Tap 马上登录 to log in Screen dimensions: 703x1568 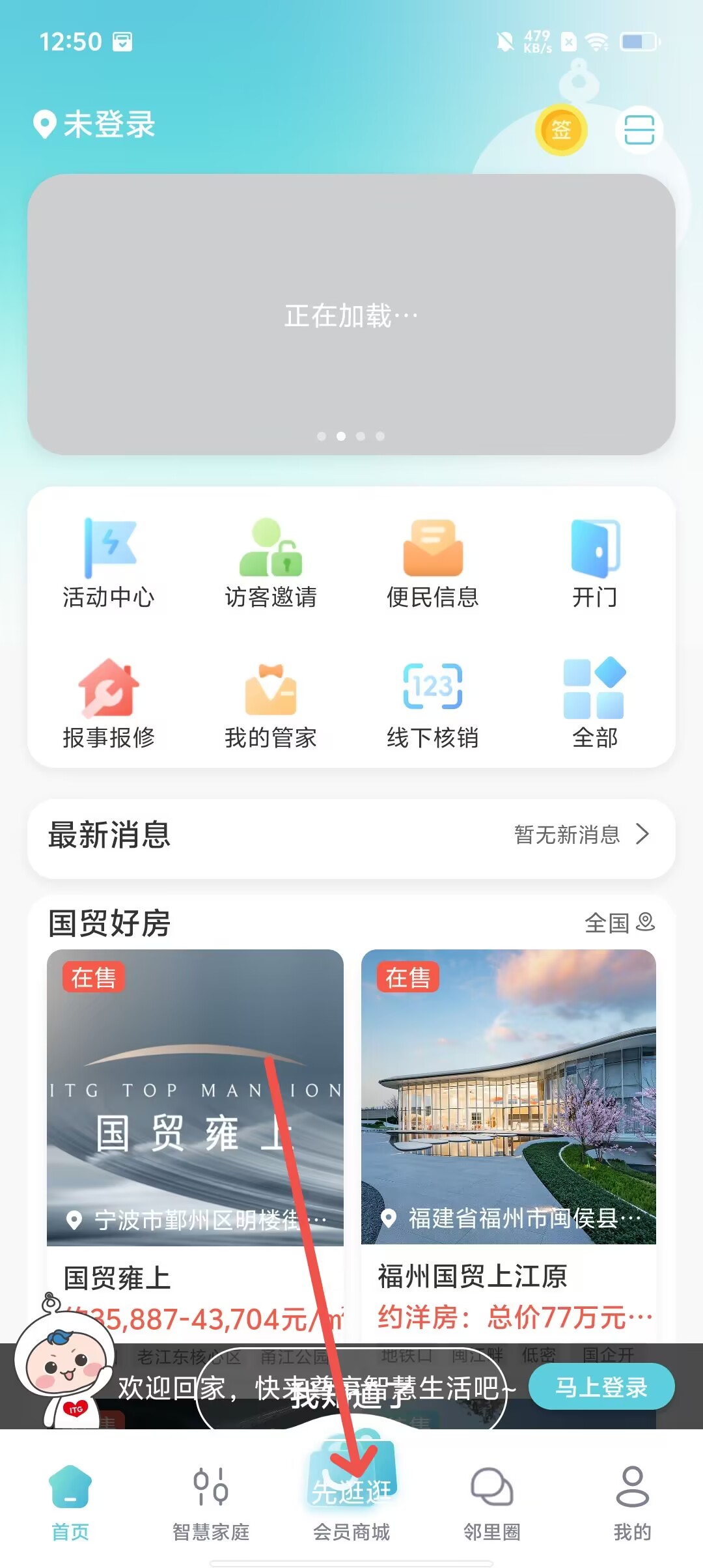601,1386
